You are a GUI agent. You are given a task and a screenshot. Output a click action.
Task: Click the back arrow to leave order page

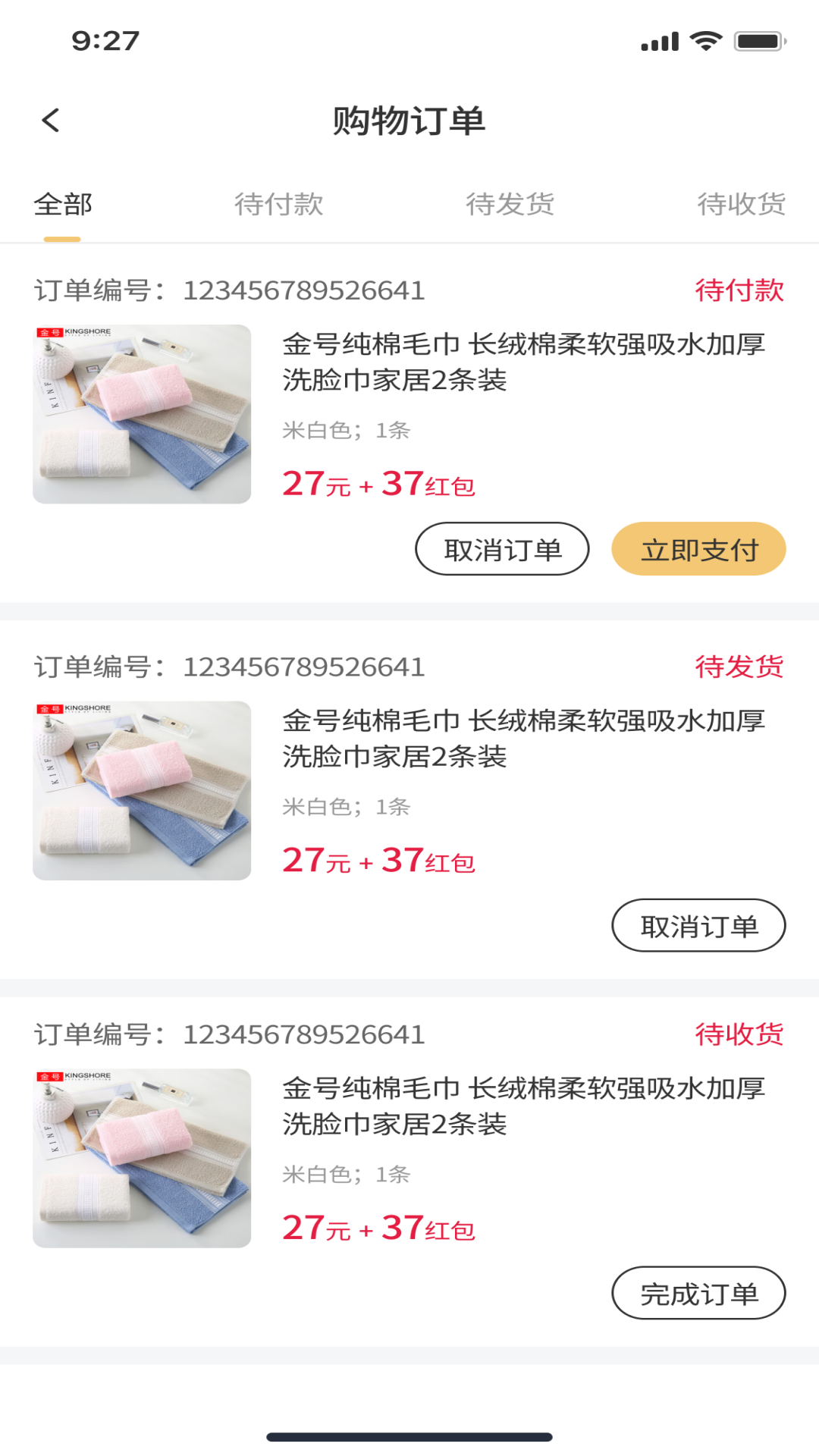[51, 120]
